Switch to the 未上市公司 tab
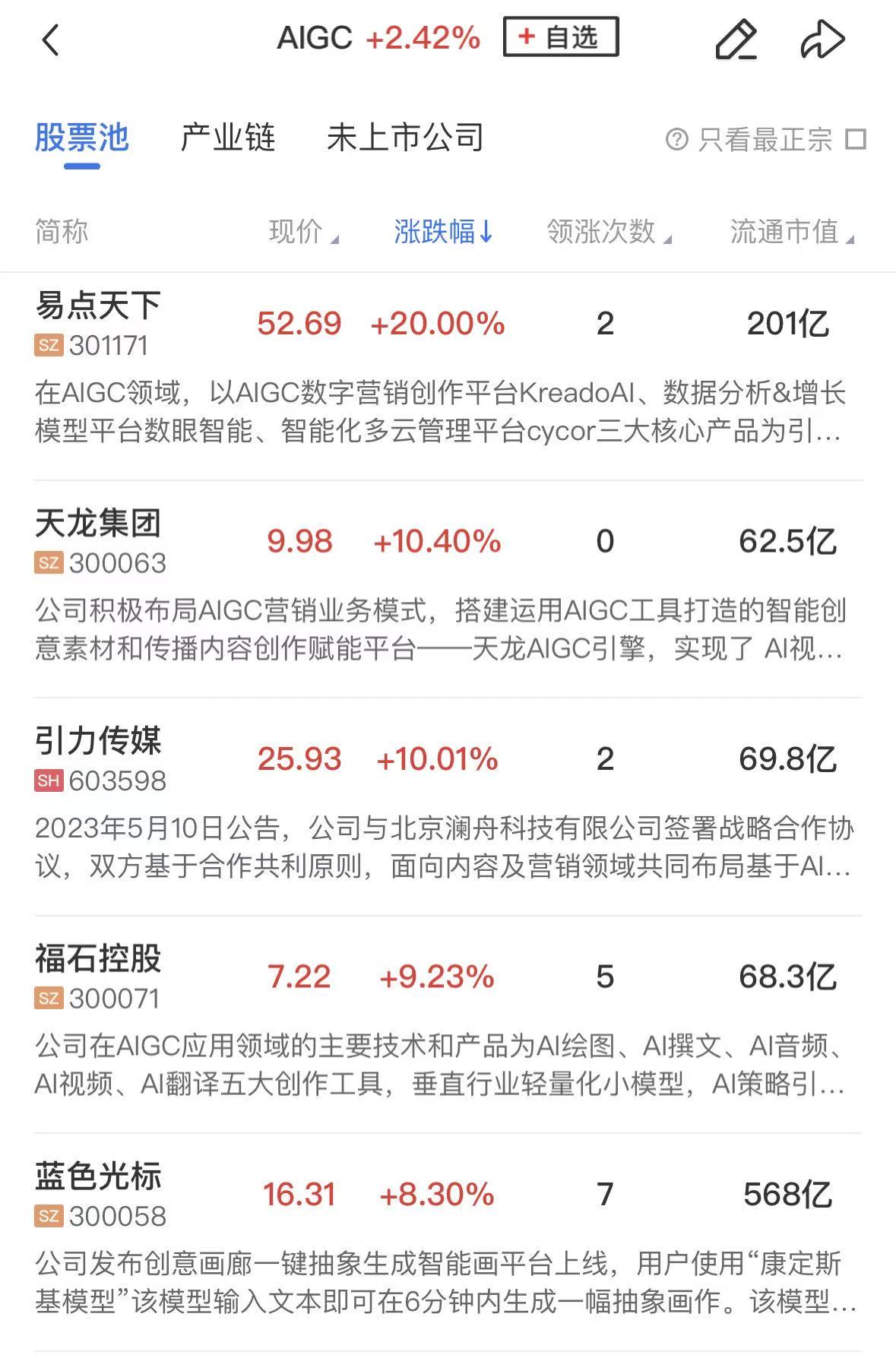 (x=405, y=139)
